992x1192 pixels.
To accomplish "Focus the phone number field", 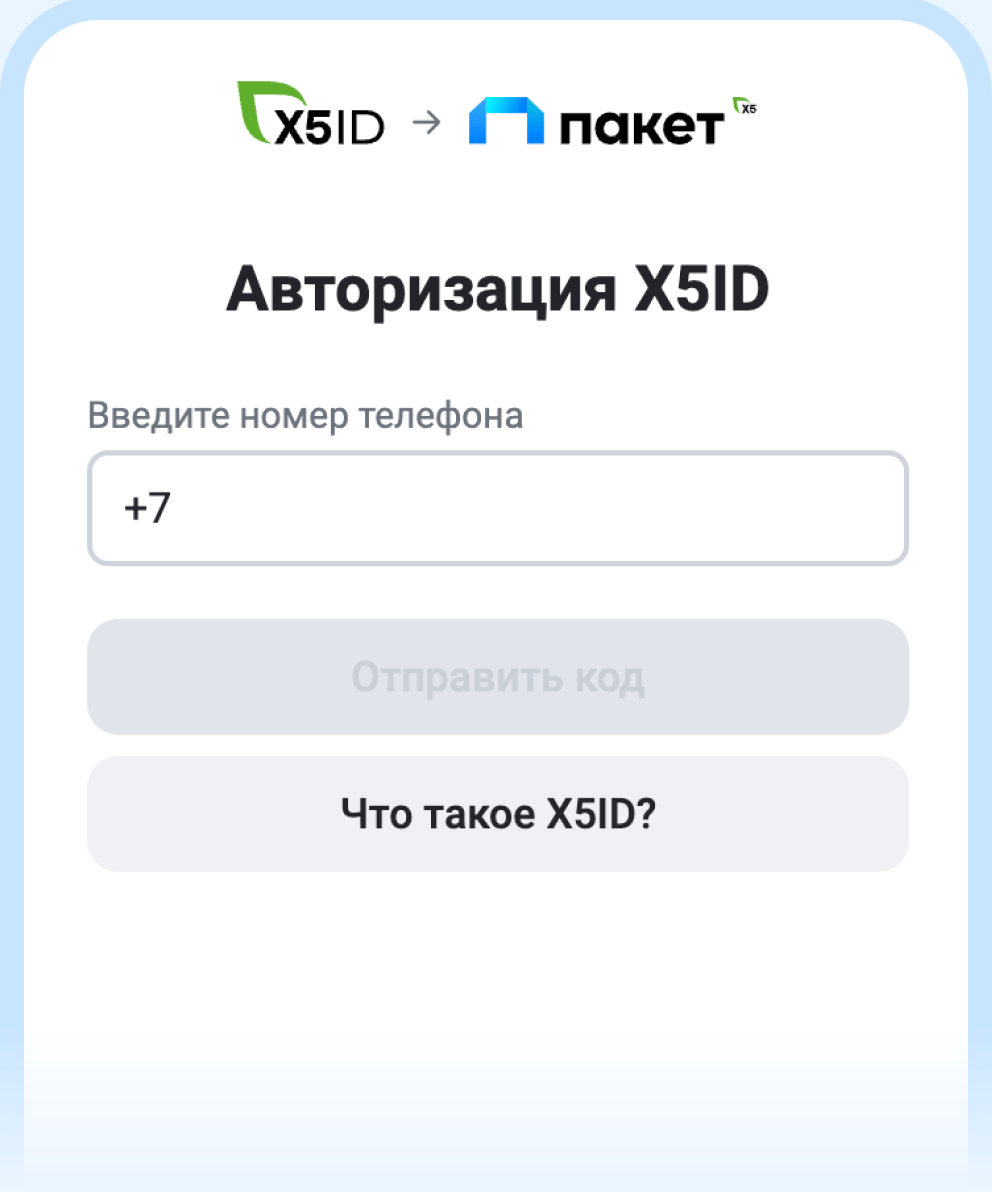I will [x=497, y=509].
